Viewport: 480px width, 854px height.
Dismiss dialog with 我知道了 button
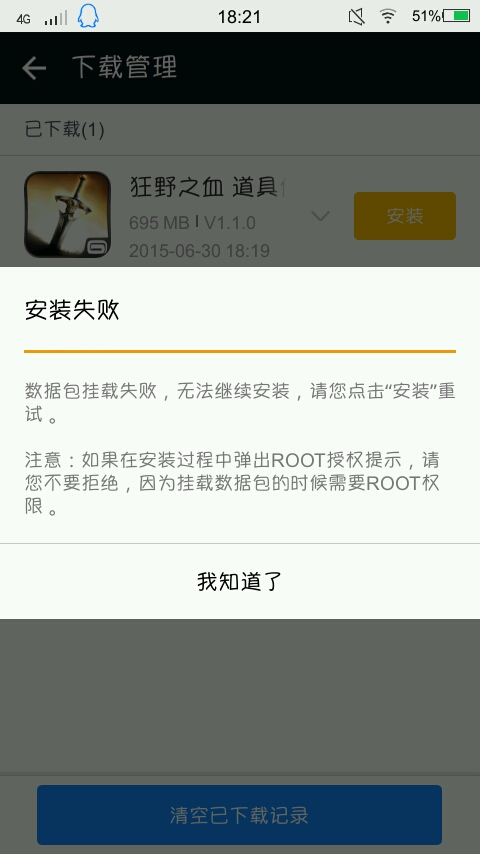click(240, 581)
